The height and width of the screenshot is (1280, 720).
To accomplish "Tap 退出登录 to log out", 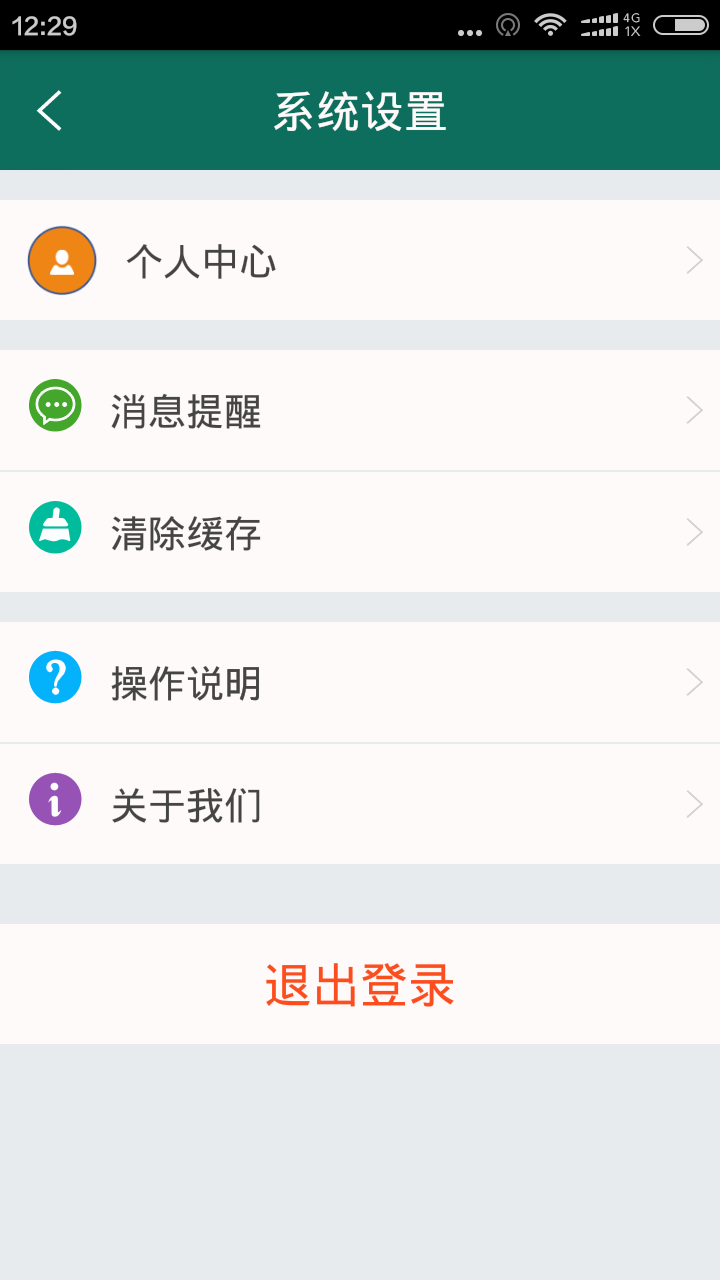I will [x=360, y=985].
